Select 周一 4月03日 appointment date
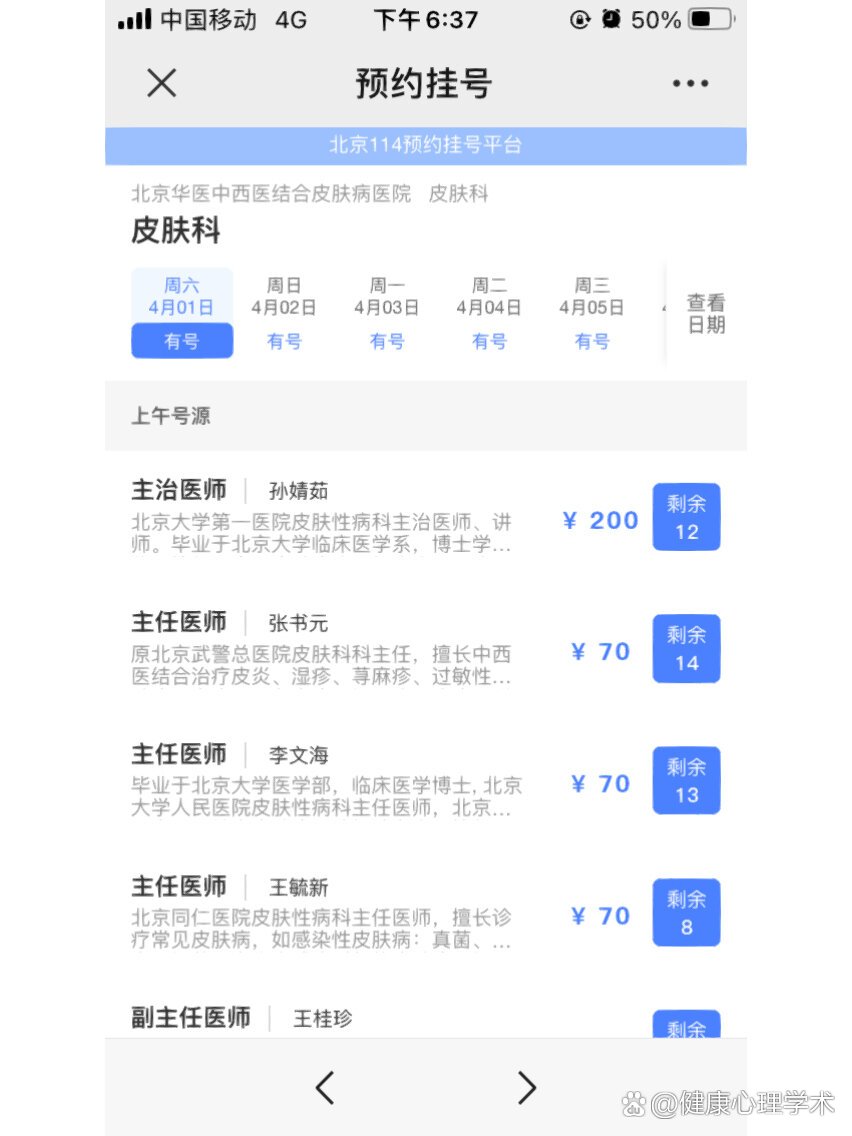Viewport: 852px width, 1136px height. coord(386,310)
